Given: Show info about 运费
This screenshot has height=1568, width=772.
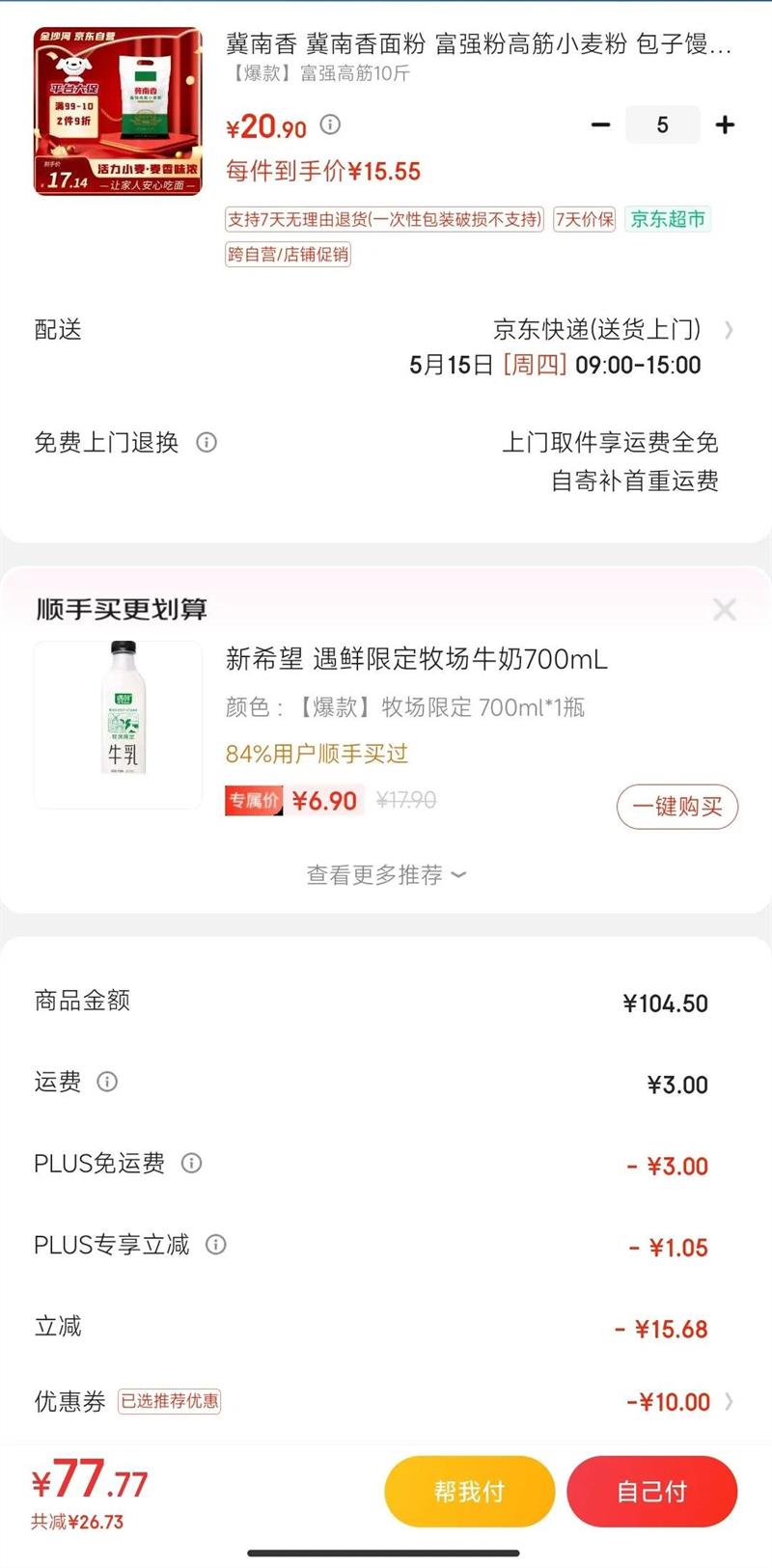Looking at the screenshot, I should coord(107,1082).
